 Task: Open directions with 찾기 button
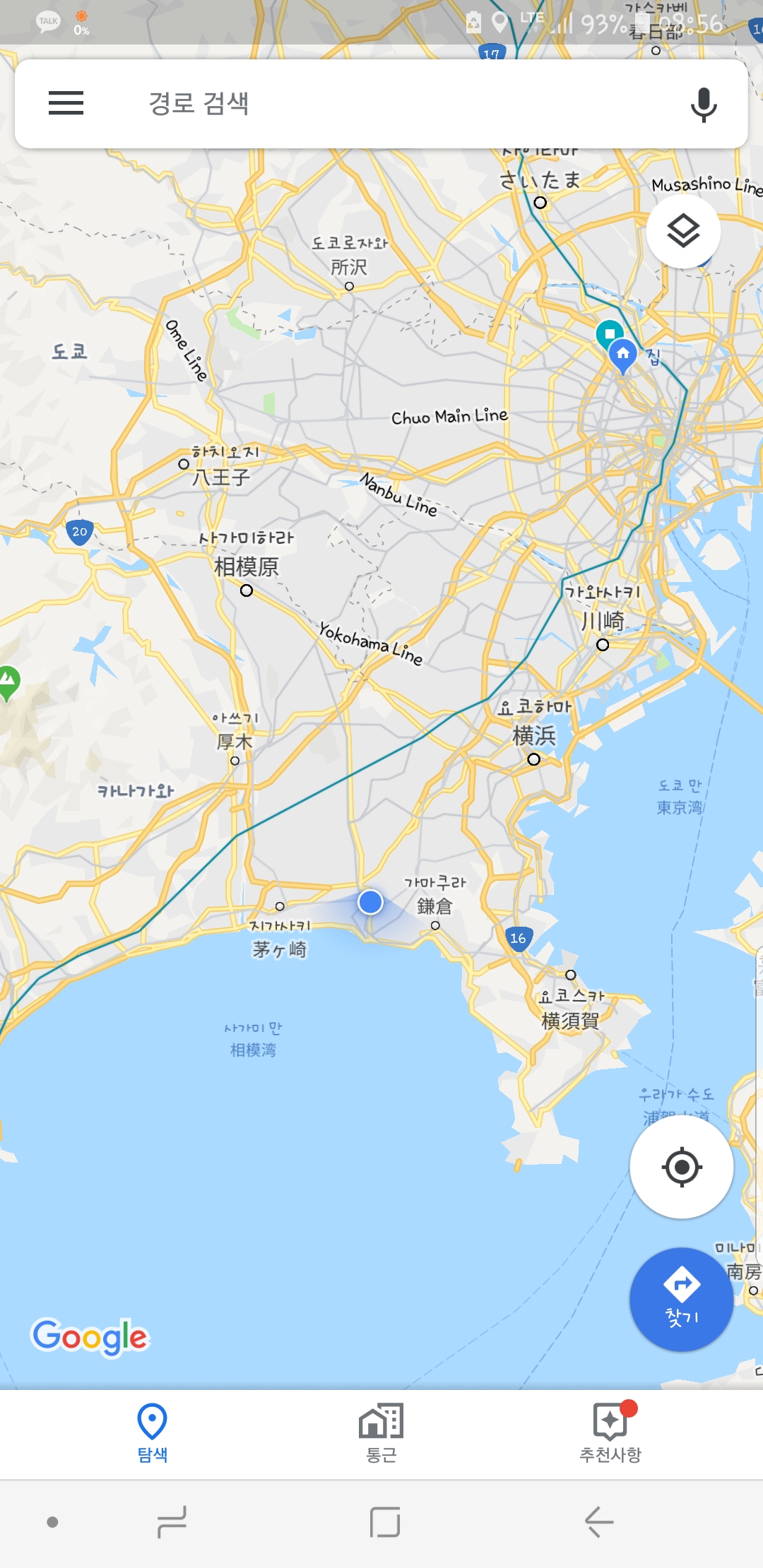[682, 1298]
